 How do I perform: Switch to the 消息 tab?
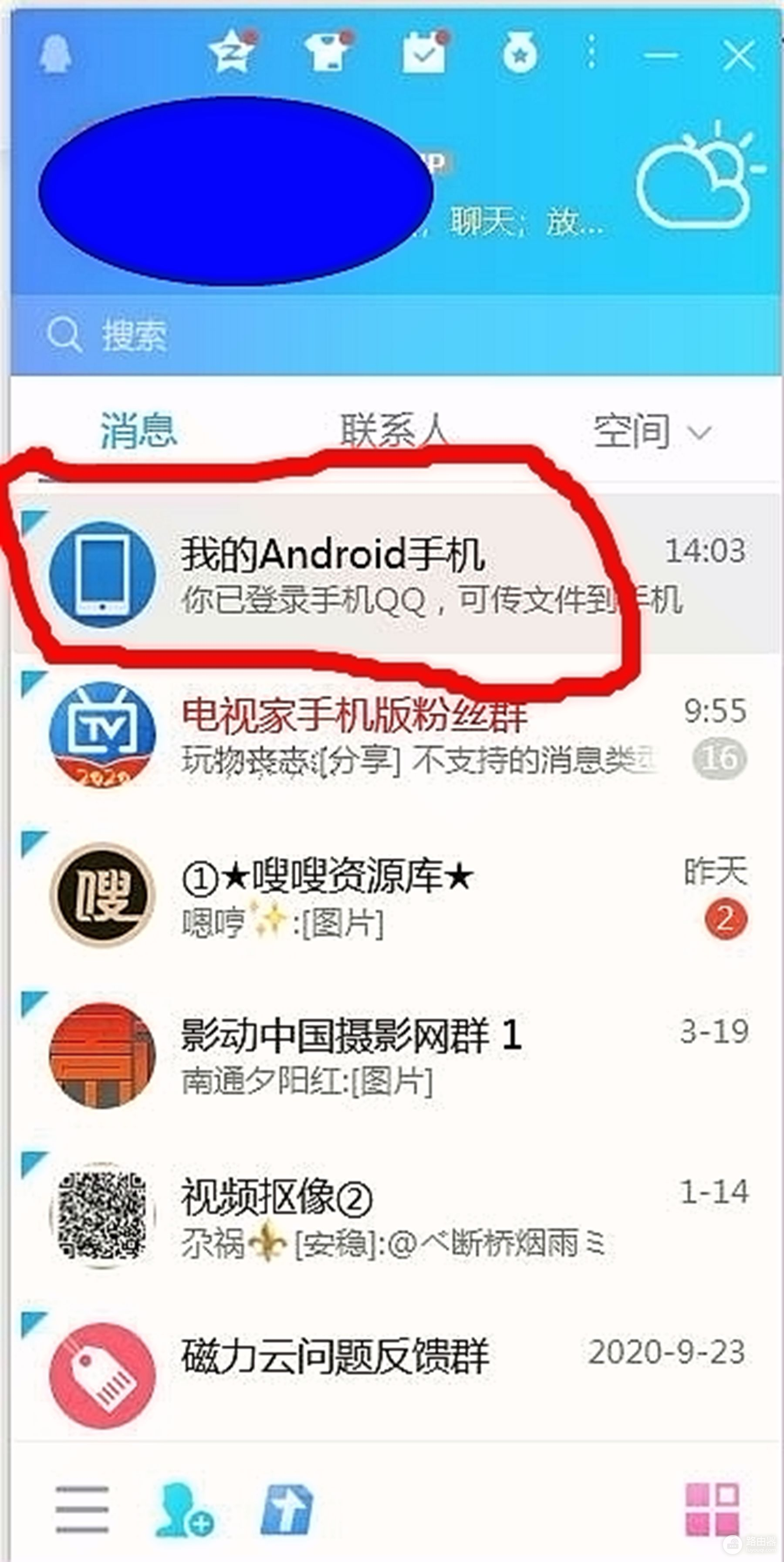[139, 431]
